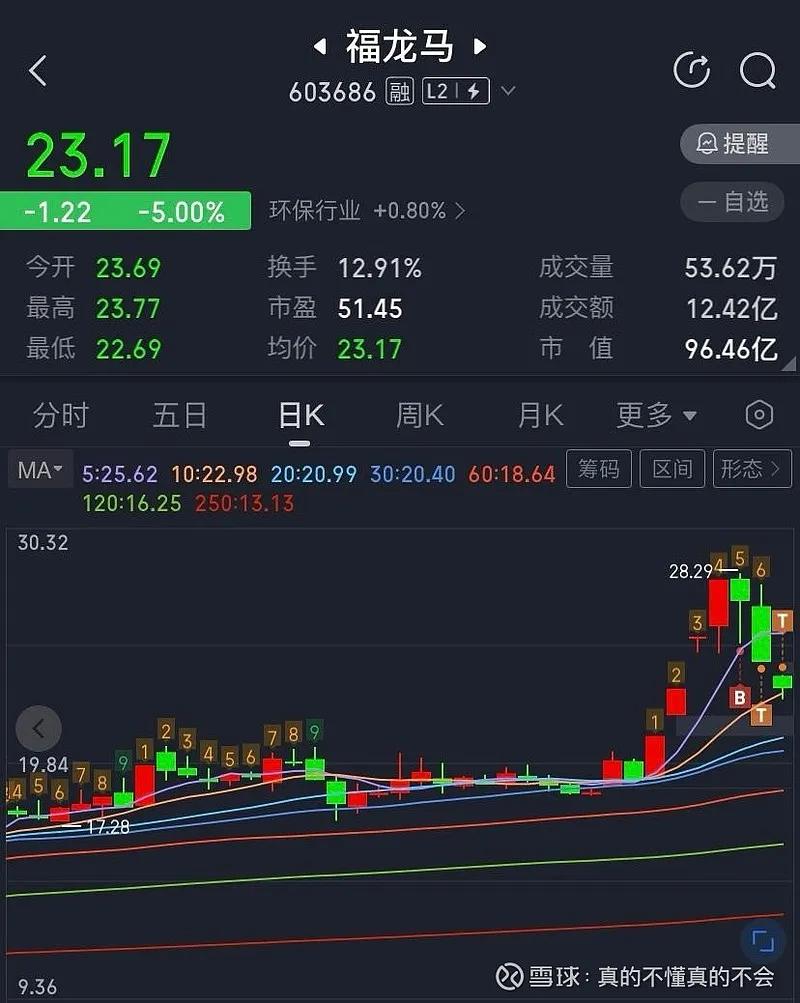Go back using the top-left arrow

(38, 71)
